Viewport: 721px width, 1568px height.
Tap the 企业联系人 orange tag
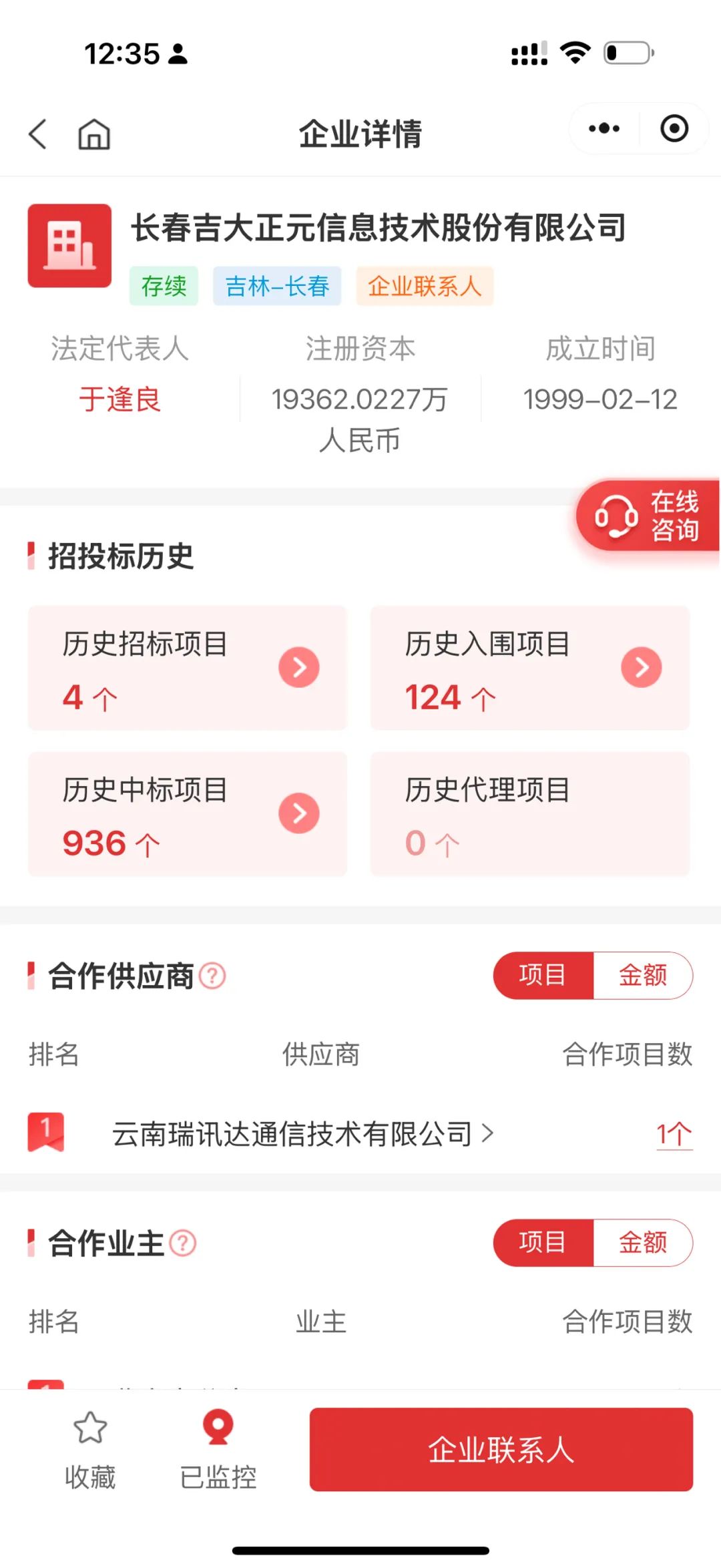(425, 286)
